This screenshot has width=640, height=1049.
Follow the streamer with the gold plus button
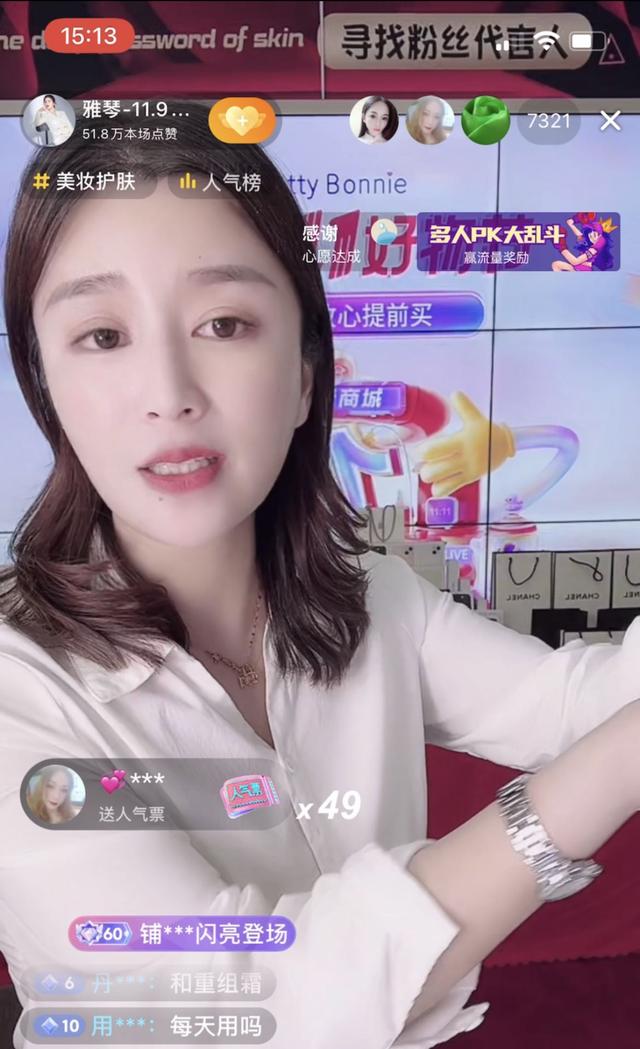pyautogui.click(x=241, y=121)
